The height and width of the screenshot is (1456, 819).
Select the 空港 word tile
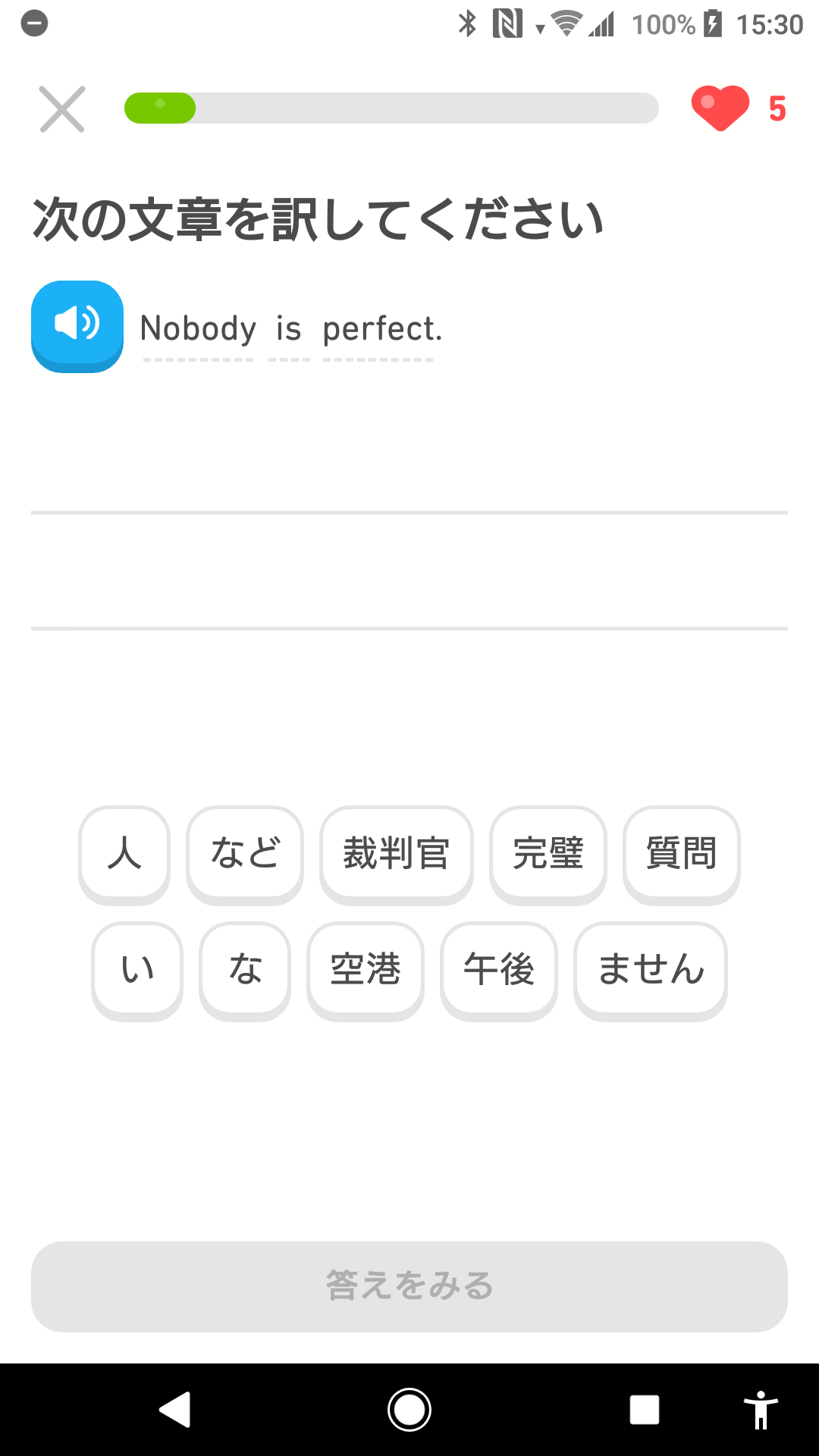click(366, 971)
